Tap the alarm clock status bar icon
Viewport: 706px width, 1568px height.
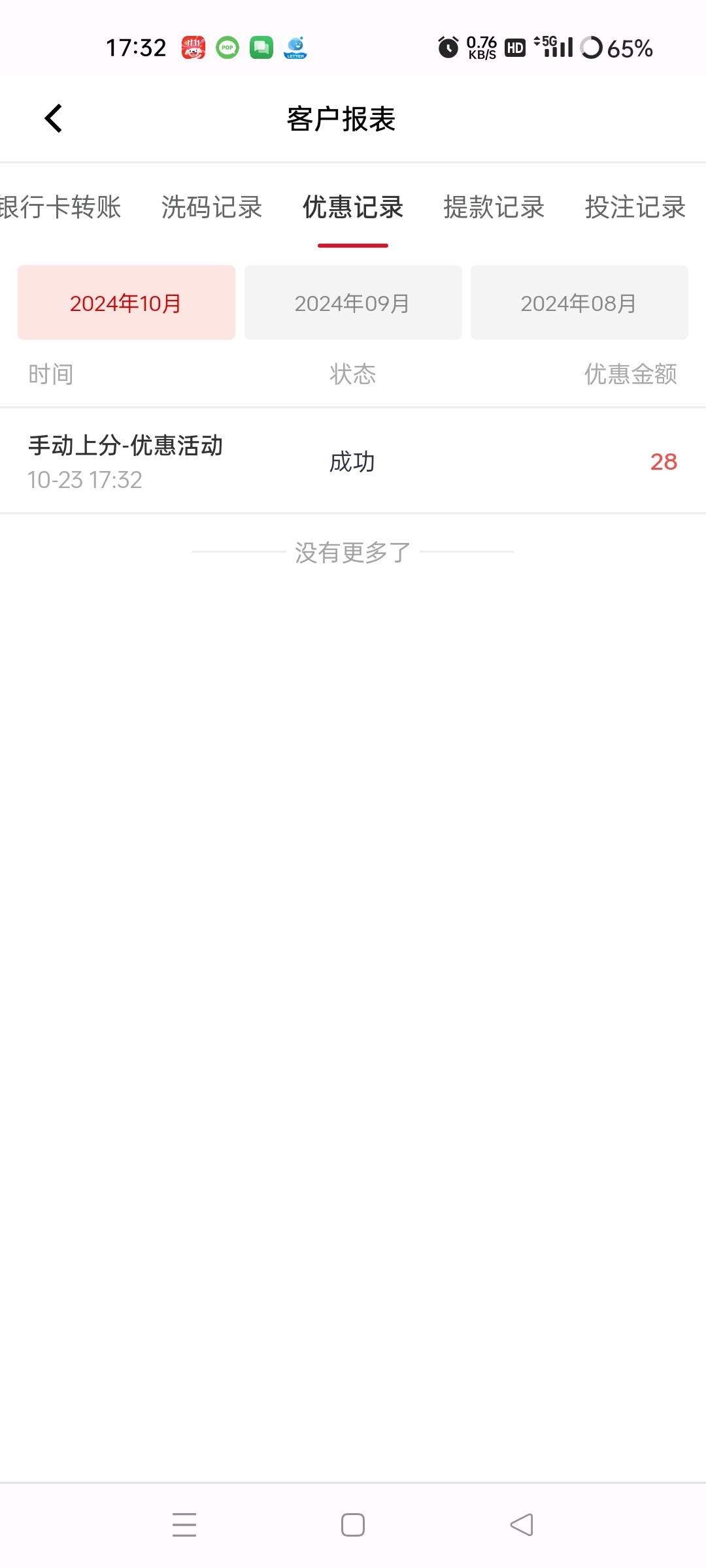pos(448,46)
